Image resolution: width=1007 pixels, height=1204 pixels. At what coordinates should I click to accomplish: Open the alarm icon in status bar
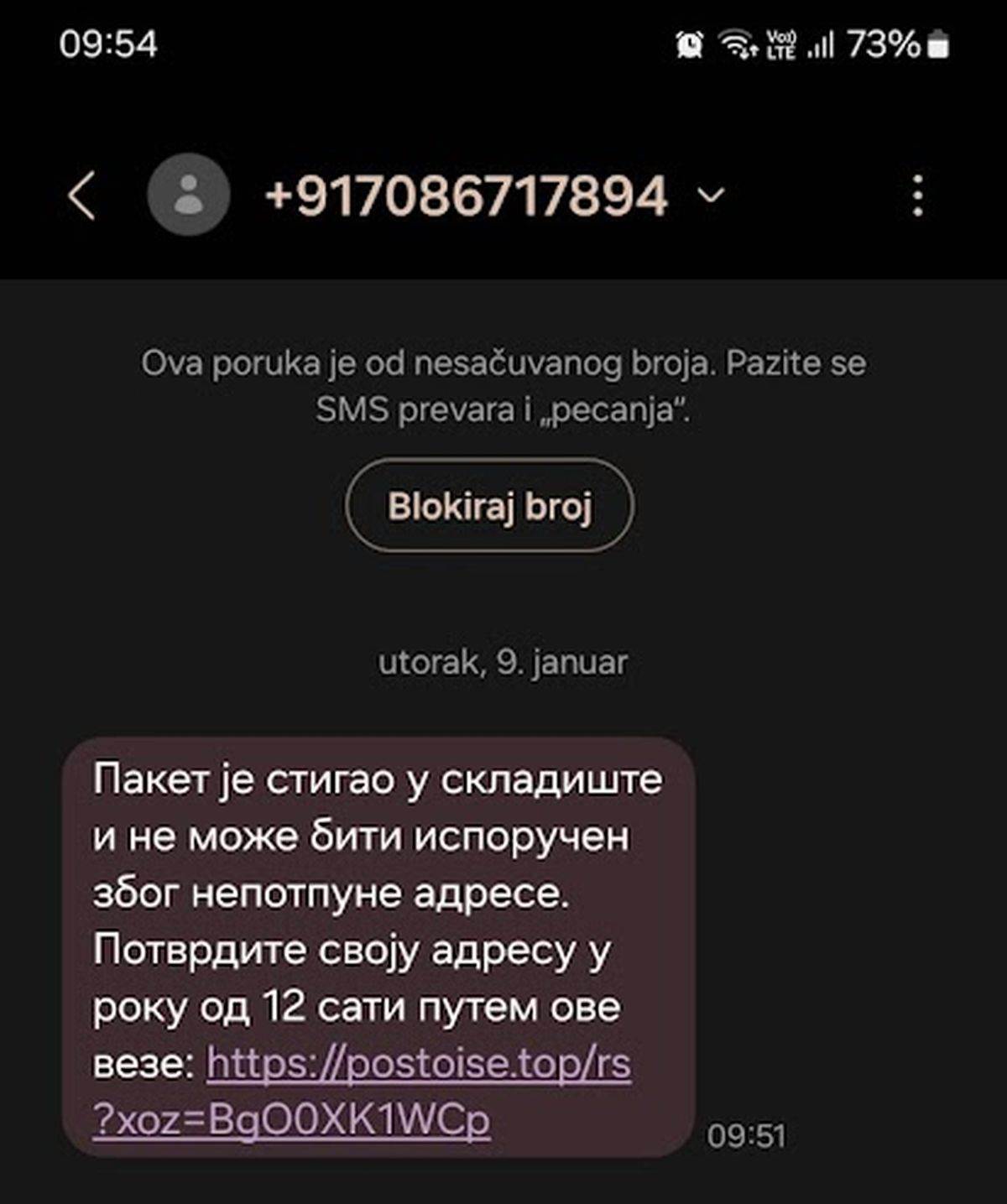tap(690, 44)
